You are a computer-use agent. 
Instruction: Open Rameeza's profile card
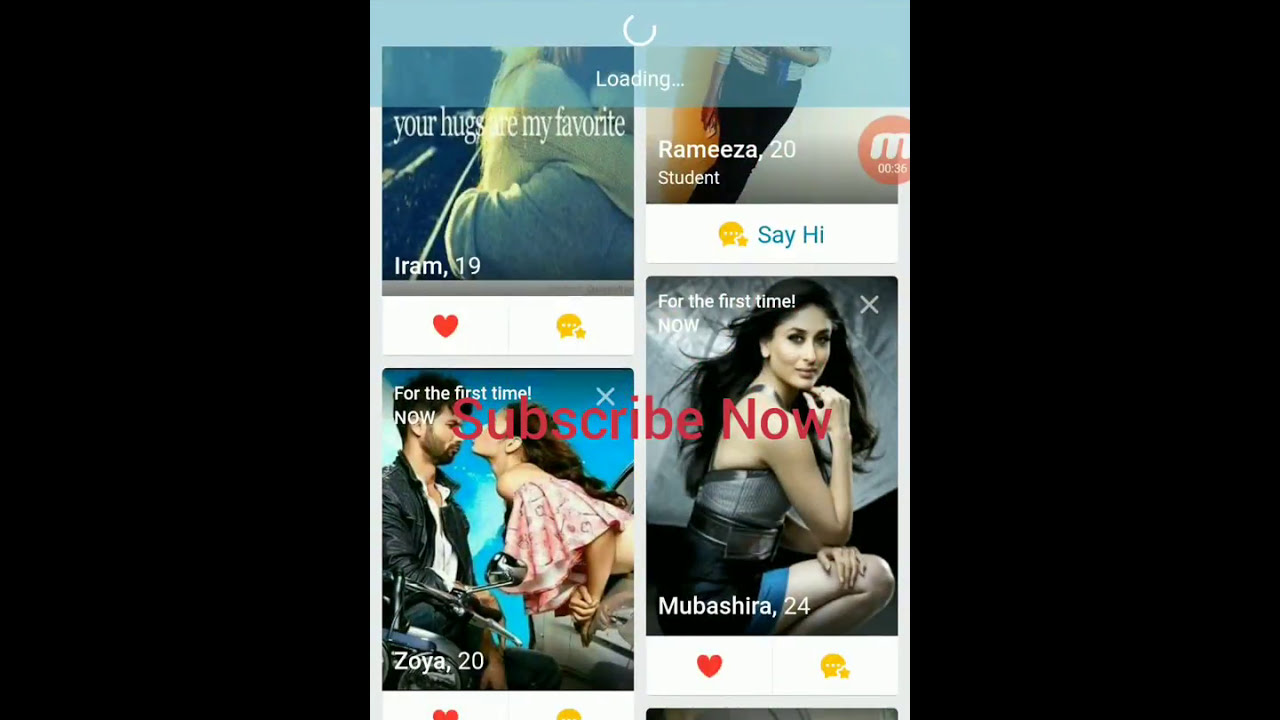[771, 125]
